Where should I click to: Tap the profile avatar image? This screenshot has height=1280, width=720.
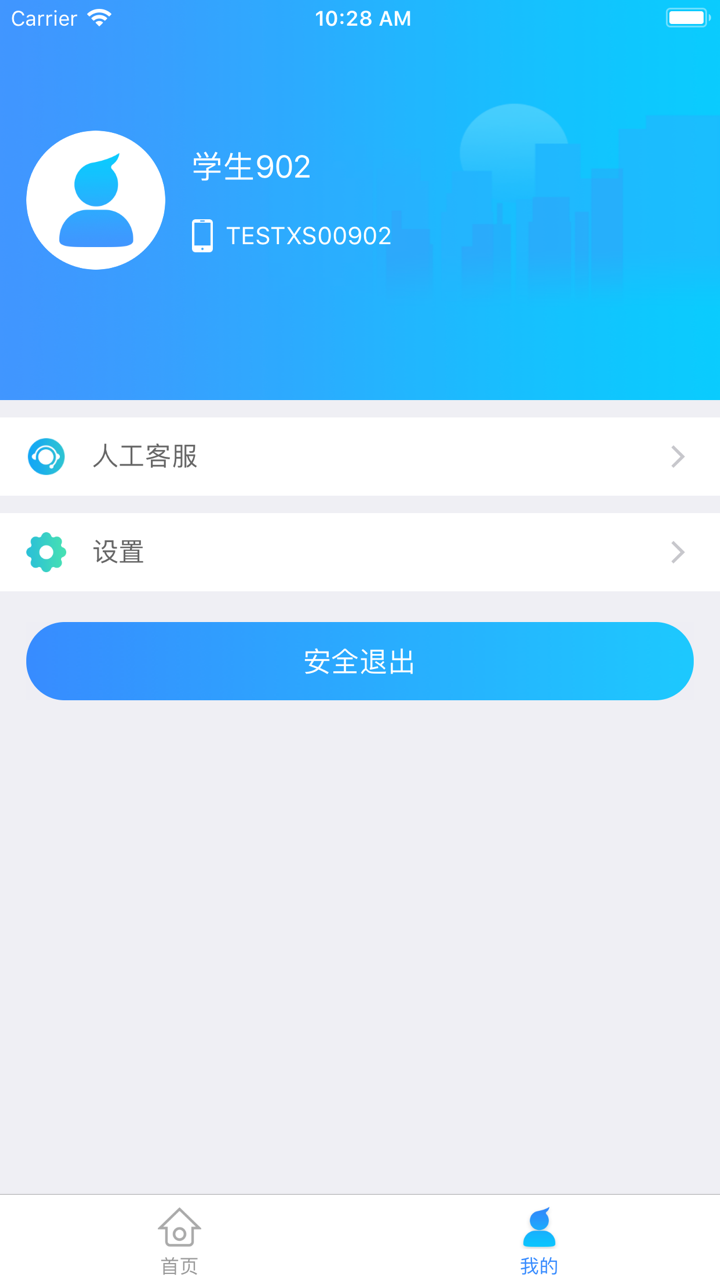point(95,199)
